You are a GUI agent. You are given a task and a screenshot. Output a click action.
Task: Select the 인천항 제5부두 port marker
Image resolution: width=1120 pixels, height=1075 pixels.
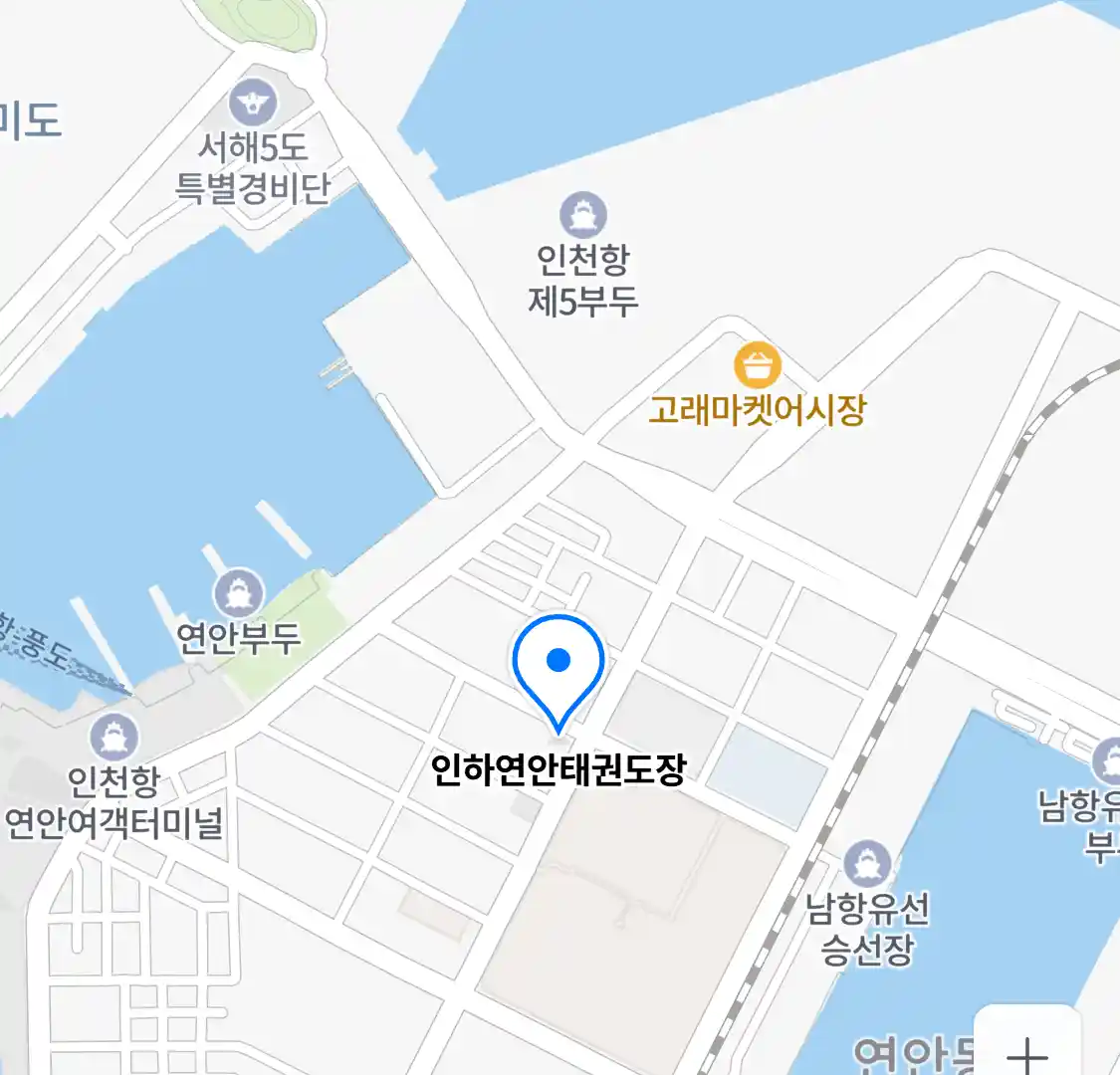tap(582, 215)
